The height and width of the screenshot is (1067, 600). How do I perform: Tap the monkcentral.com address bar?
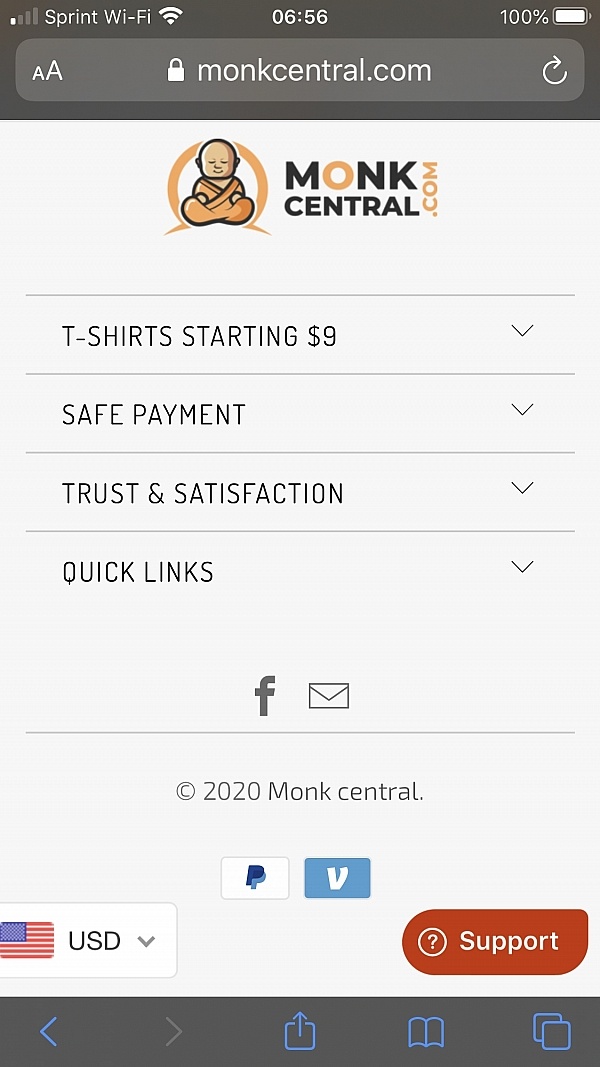300,71
